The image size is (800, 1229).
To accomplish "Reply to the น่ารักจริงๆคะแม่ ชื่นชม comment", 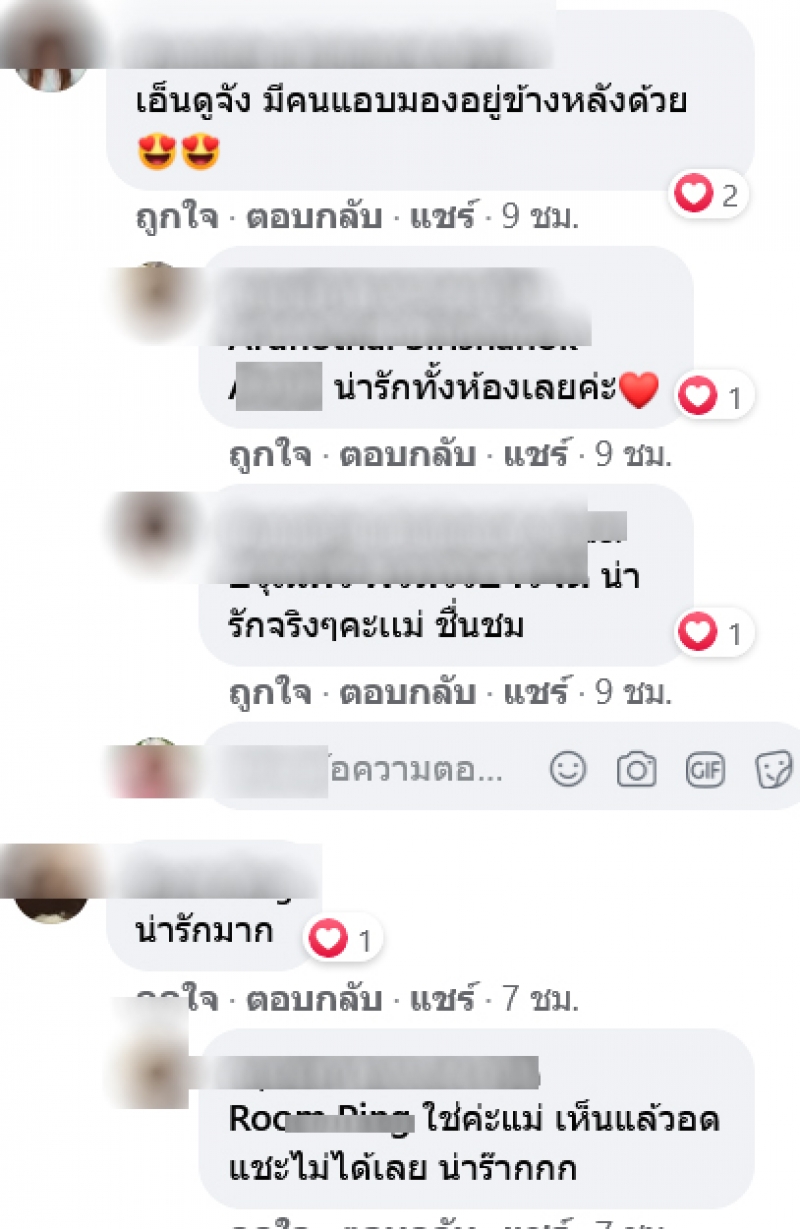I will pyautogui.click(x=407, y=692).
